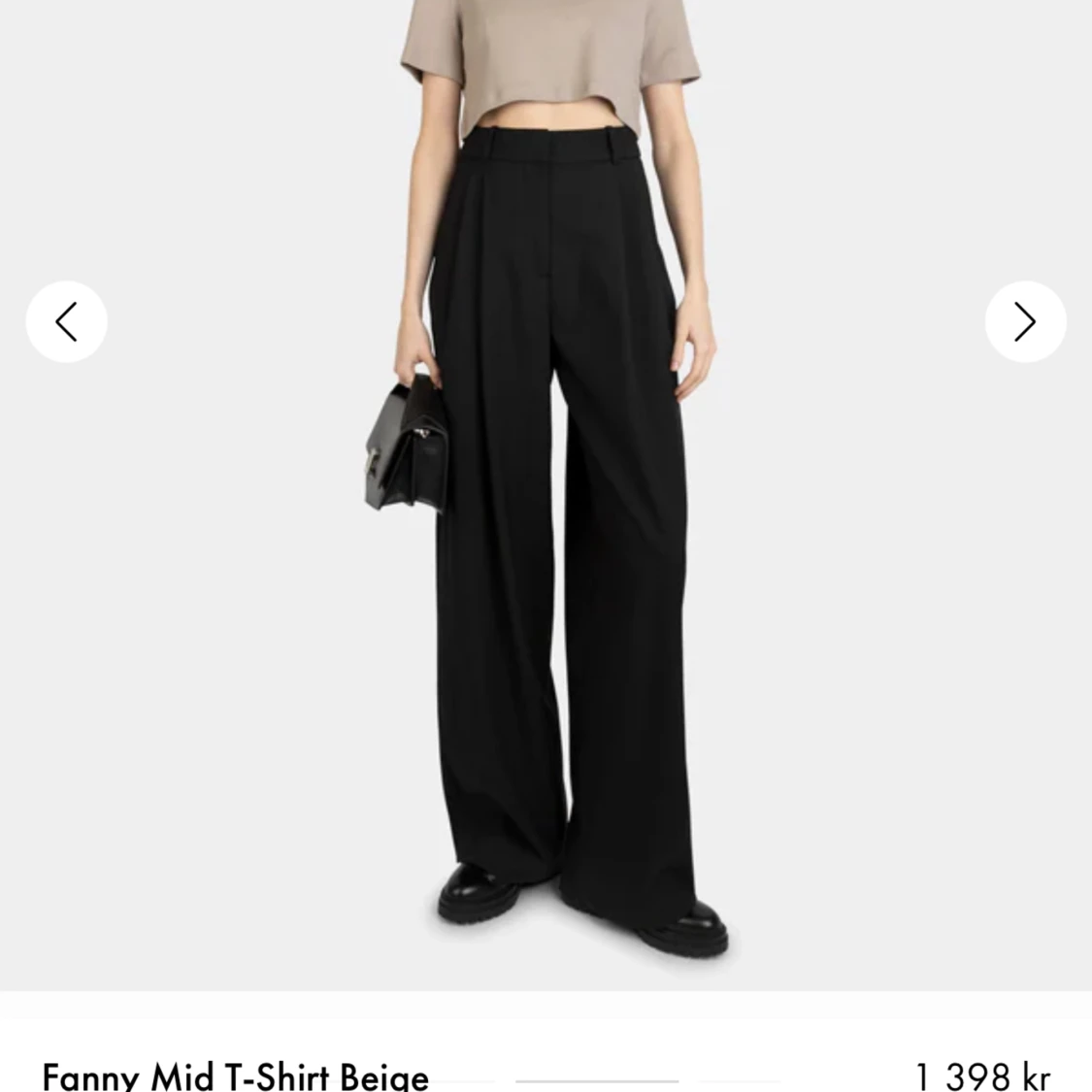
Task: Show the previous product image
Action: (x=66, y=321)
